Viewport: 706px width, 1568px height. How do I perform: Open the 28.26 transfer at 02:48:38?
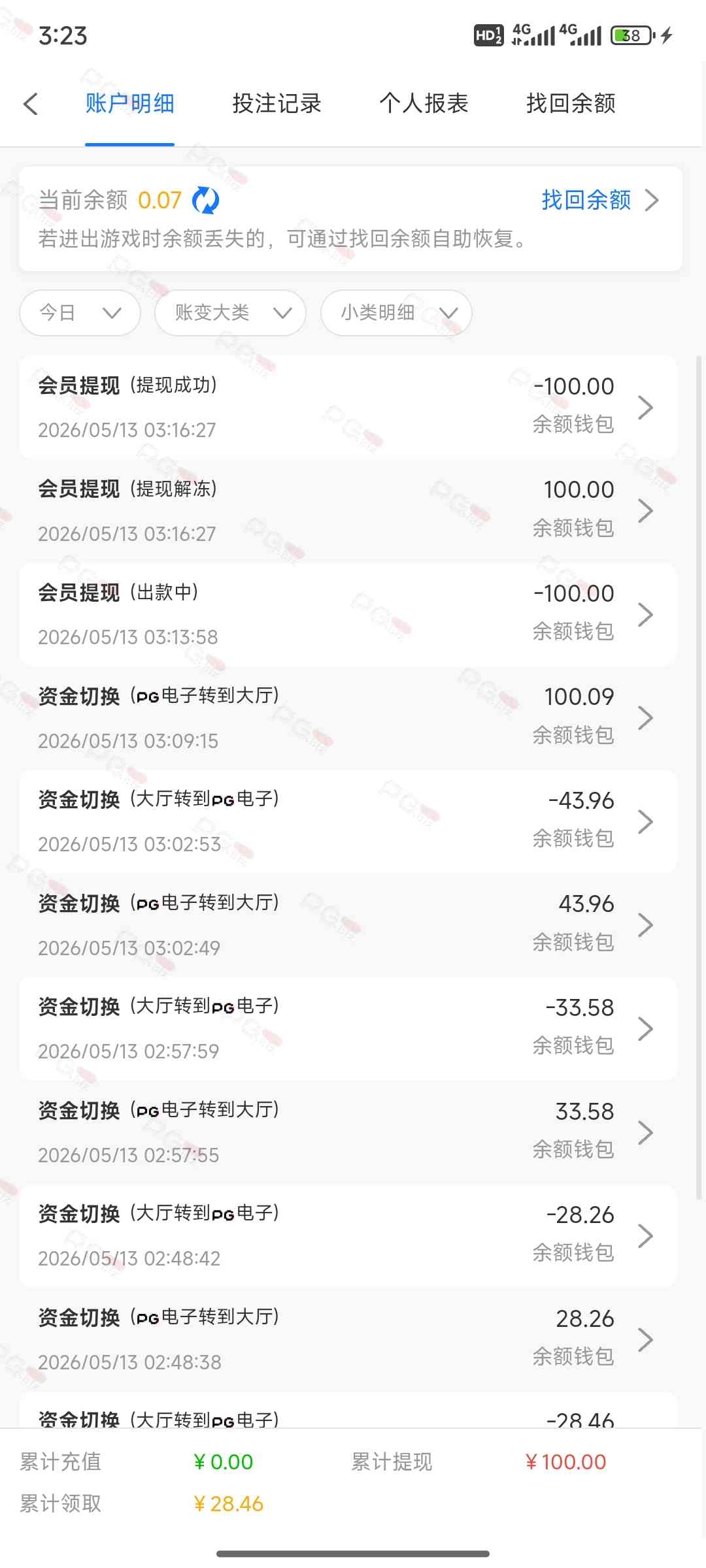click(348, 1339)
